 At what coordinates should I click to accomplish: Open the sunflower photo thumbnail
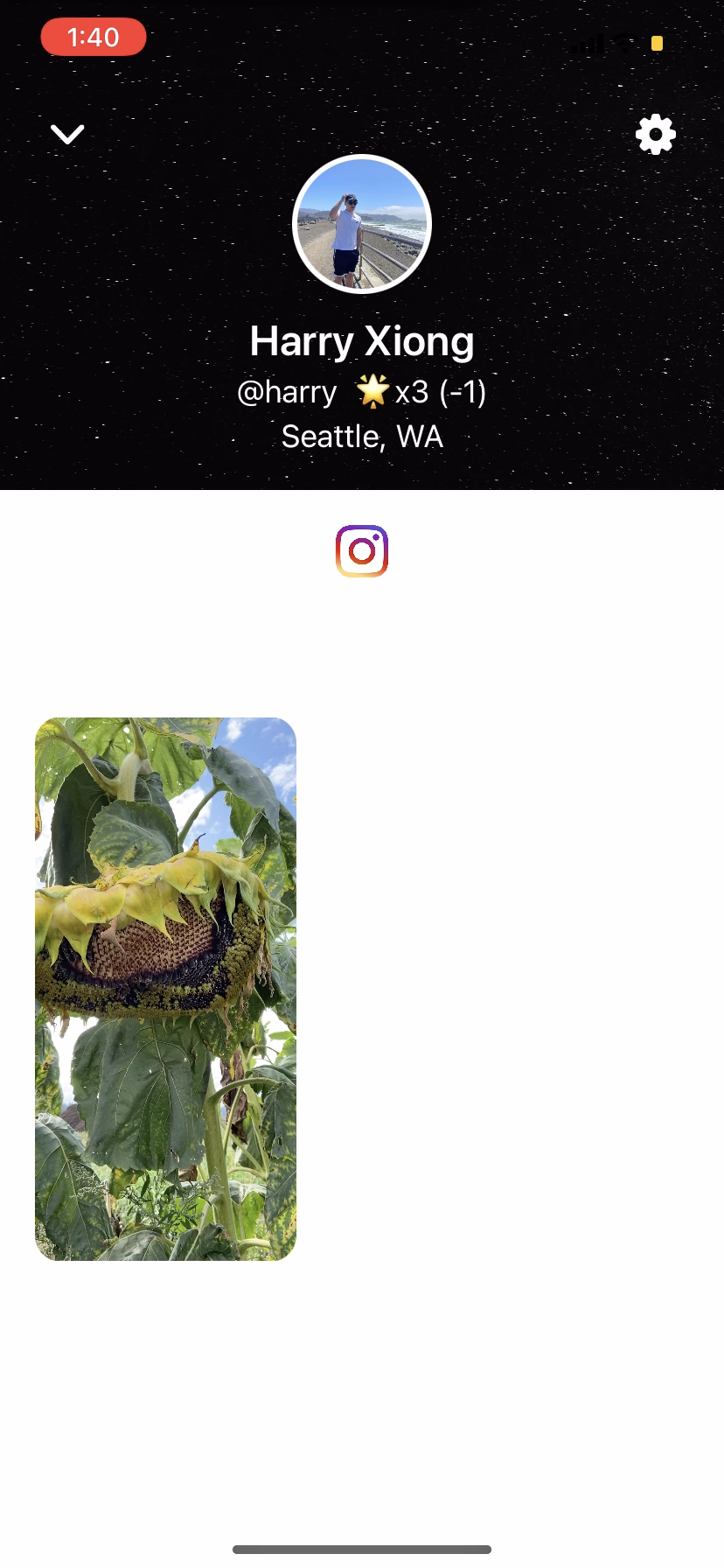click(165, 987)
